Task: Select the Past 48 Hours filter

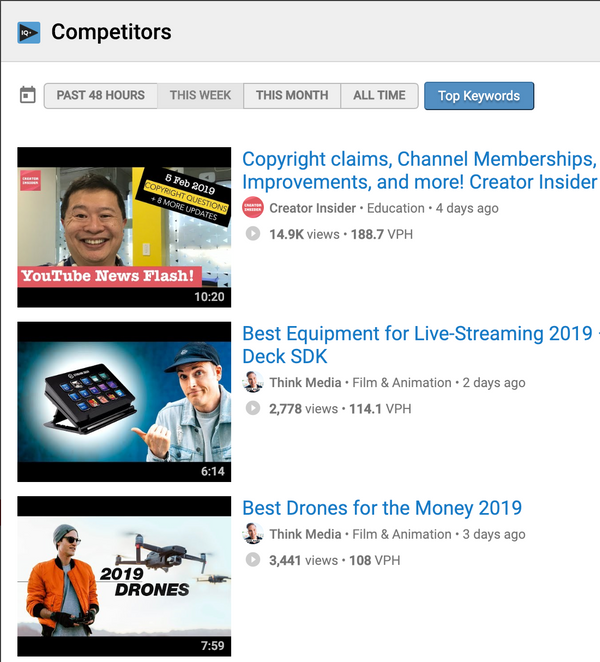Action: (x=100, y=96)
